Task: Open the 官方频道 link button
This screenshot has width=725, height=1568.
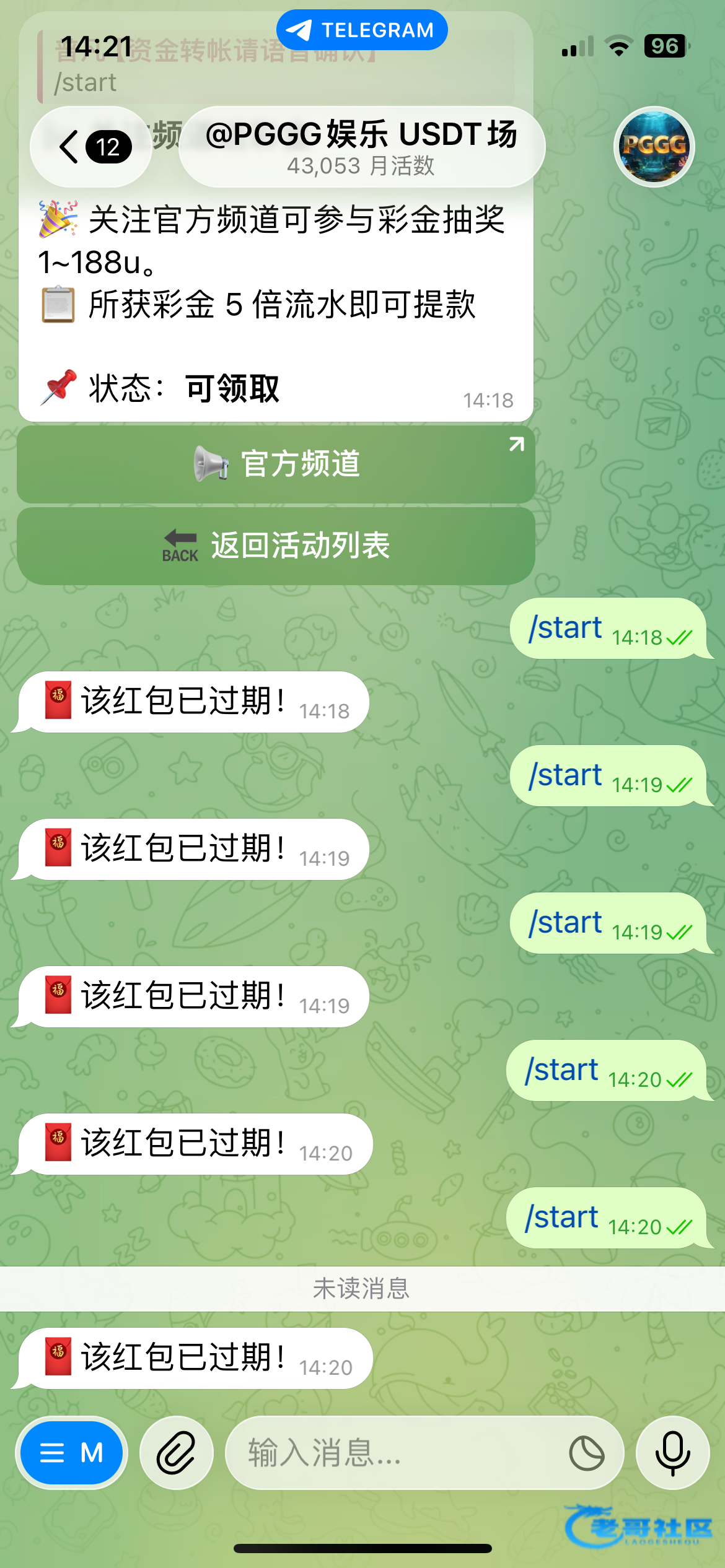Action: (x=276, y=464)
